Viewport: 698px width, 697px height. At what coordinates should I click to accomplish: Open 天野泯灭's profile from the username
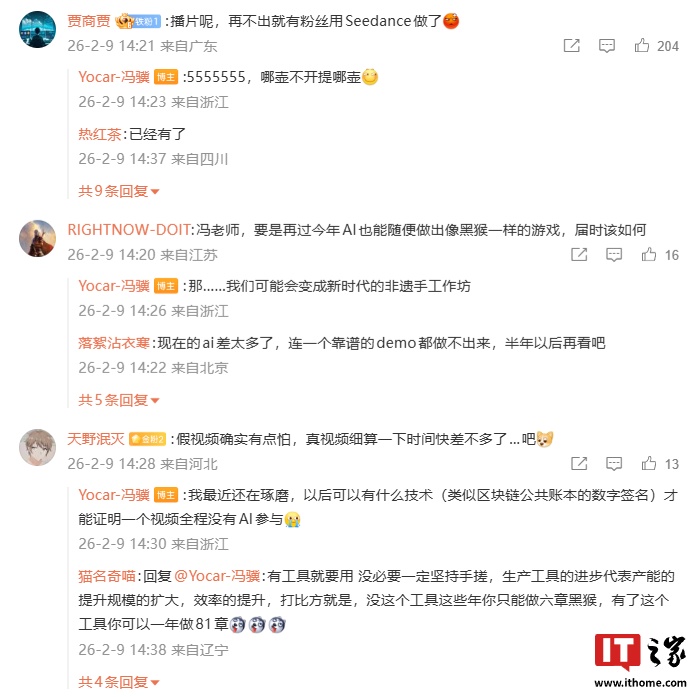(x=96, y=438)
